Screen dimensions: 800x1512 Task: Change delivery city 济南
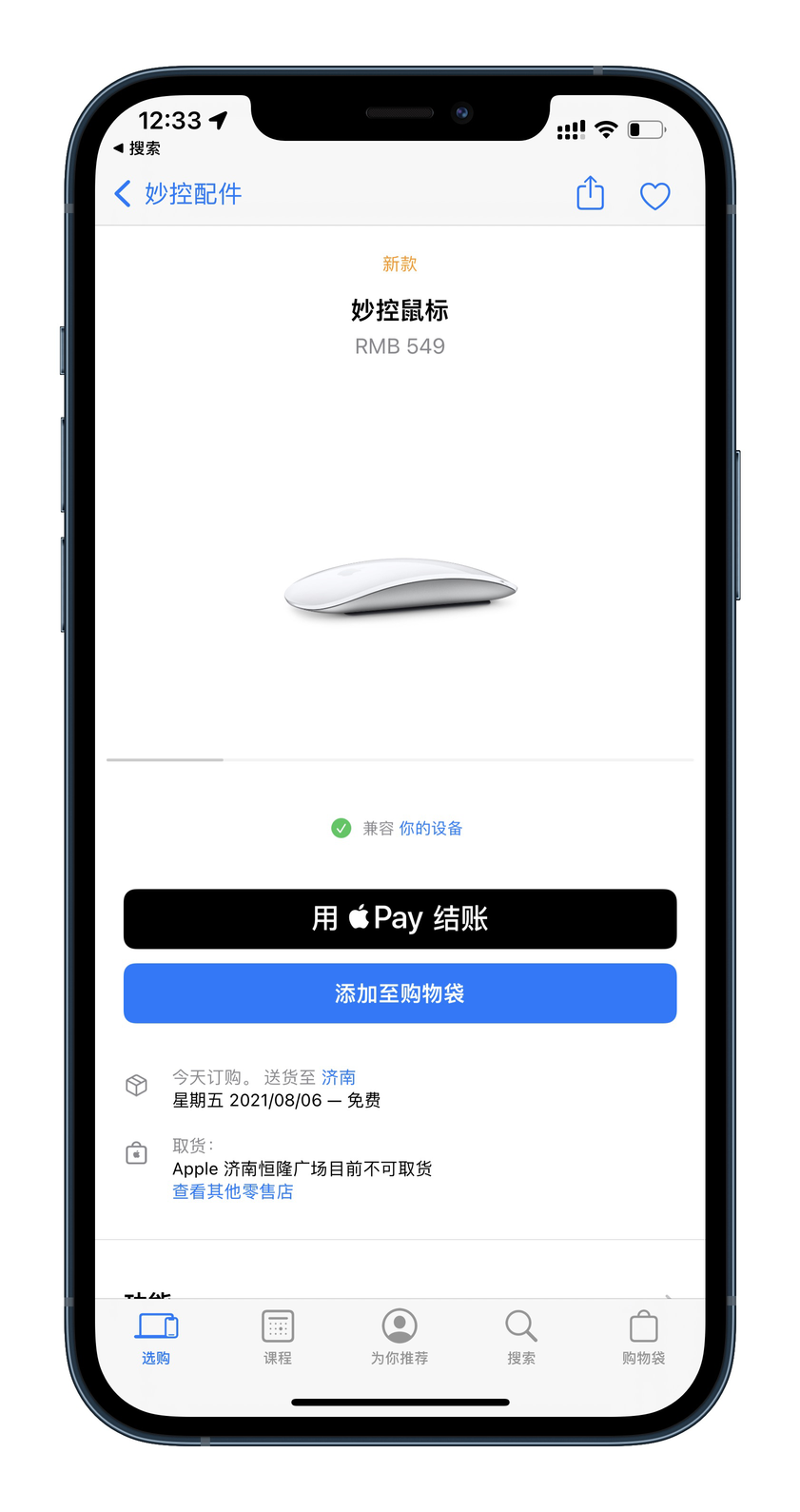339,1077
